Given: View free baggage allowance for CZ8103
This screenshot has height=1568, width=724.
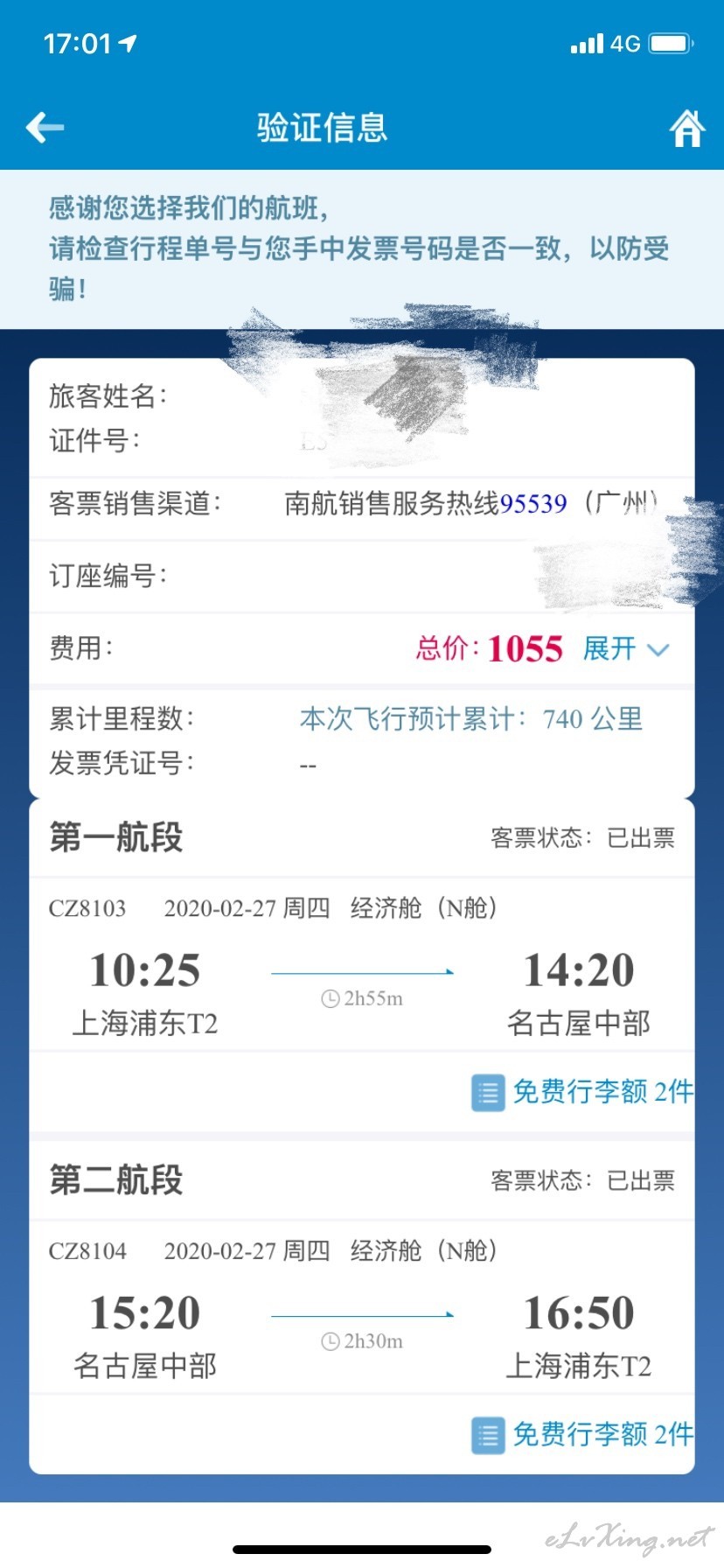Looking at the screenshot, I should click(582, 1092).
